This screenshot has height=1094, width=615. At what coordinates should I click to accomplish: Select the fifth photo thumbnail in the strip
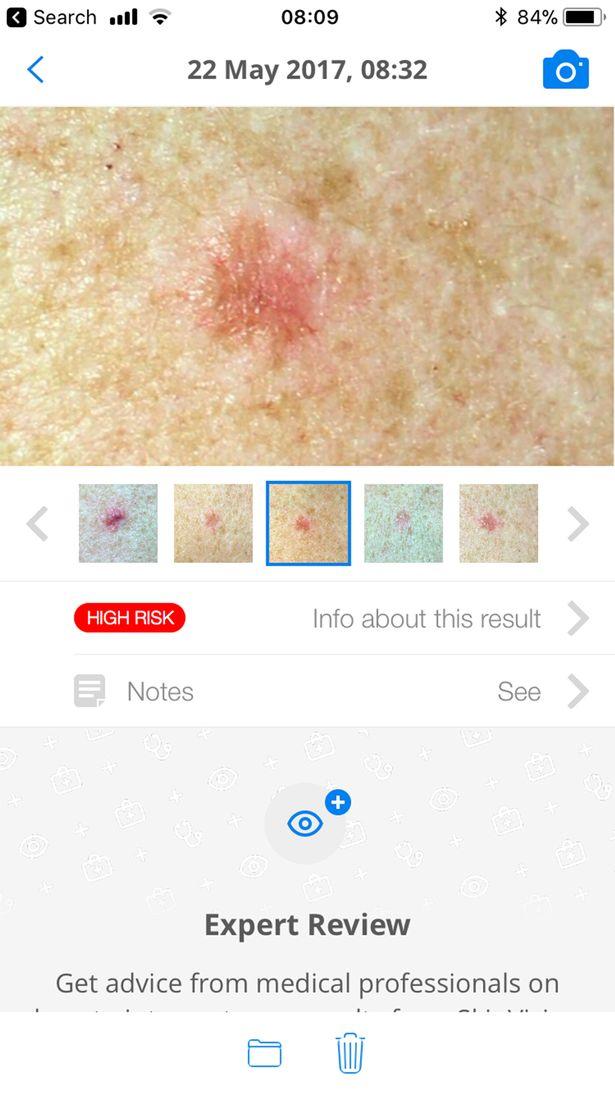coord(498,523)
